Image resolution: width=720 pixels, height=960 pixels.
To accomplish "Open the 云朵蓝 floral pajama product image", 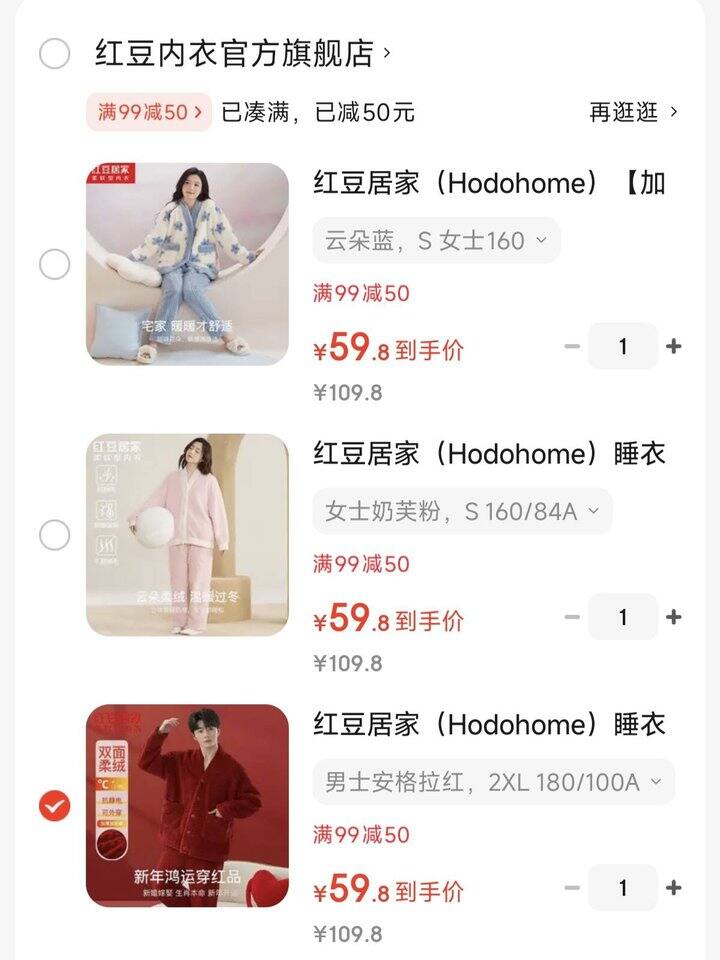I will (187, 264).
